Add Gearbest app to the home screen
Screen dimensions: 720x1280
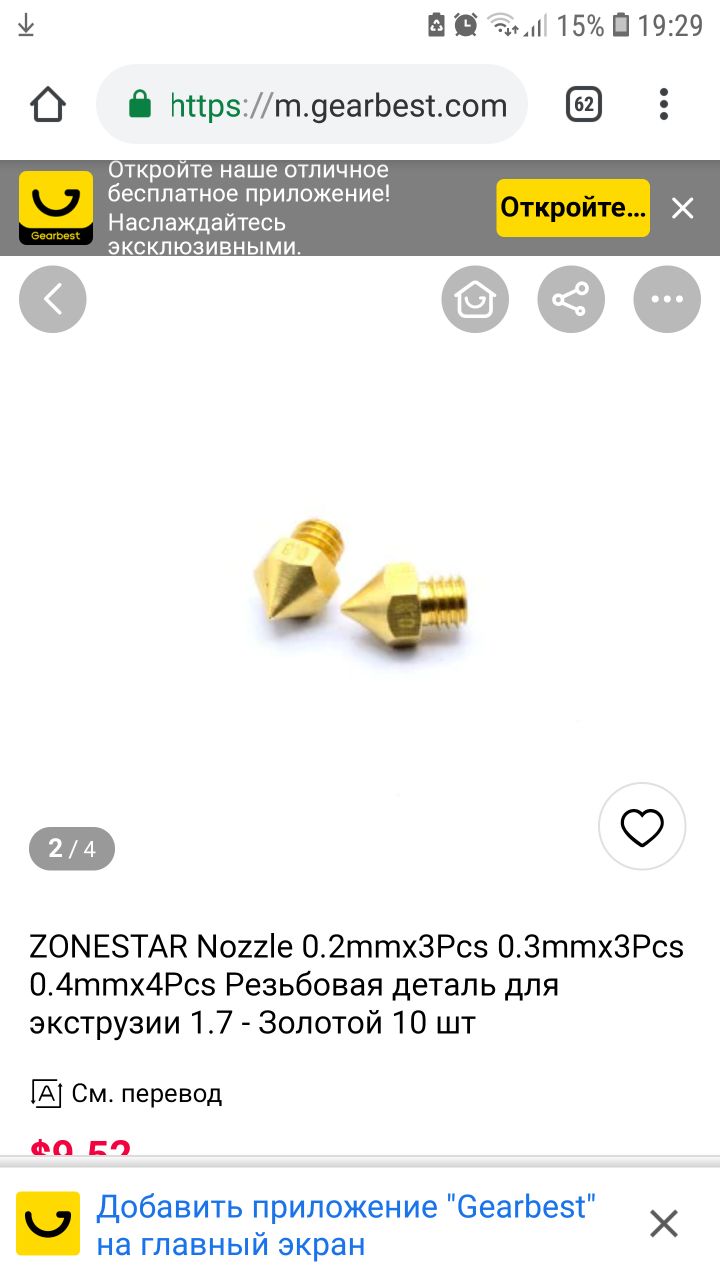click(x=345, y=1225)
